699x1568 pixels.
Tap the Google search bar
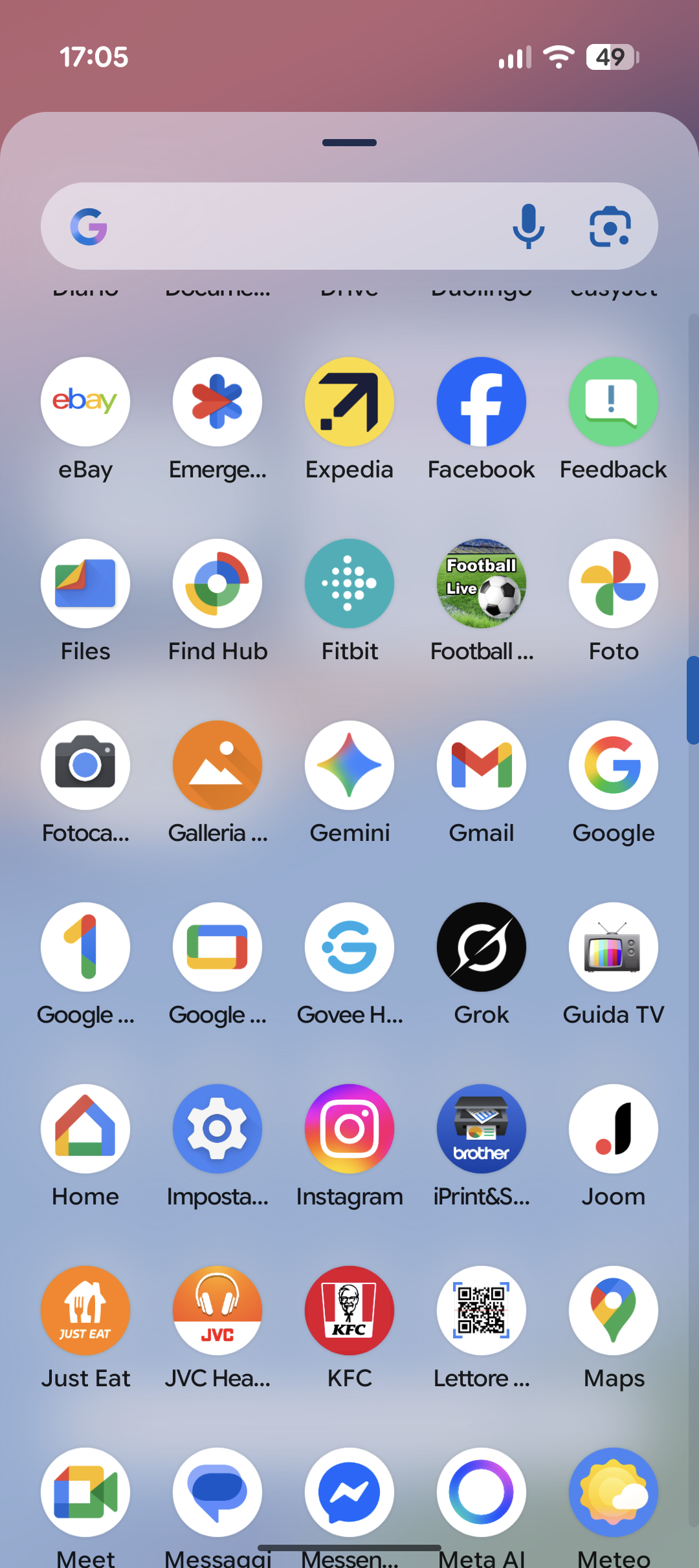304,226
